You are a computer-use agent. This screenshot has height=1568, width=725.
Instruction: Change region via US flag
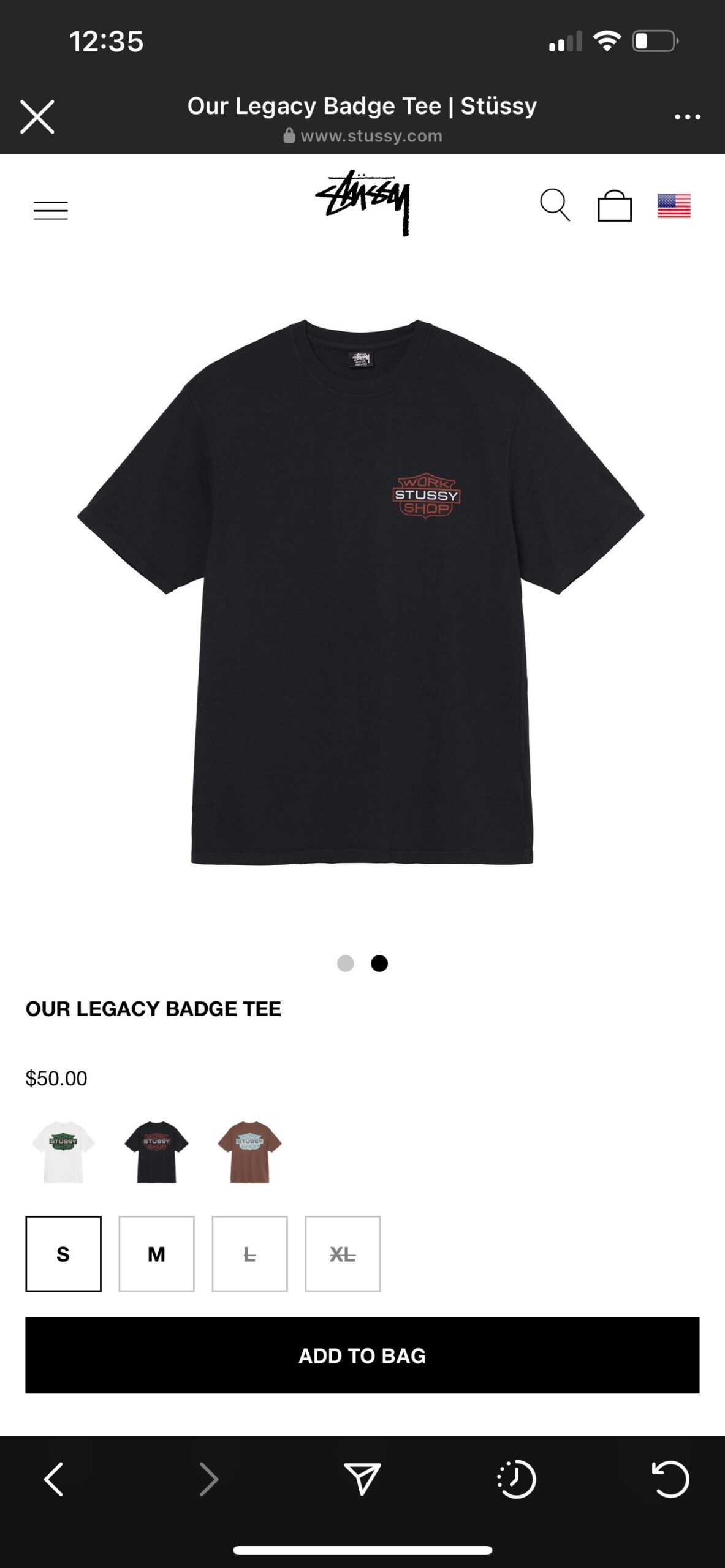coord(674,206)
